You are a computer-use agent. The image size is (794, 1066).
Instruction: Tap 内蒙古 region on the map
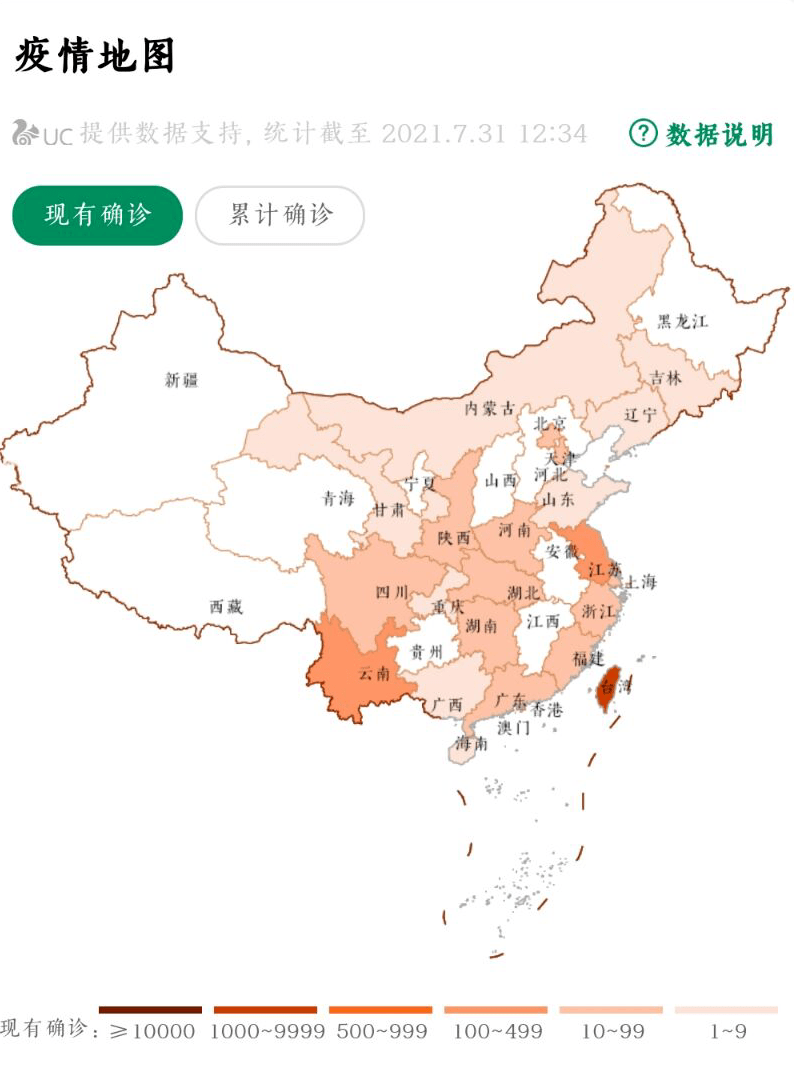tap(489, 408)
